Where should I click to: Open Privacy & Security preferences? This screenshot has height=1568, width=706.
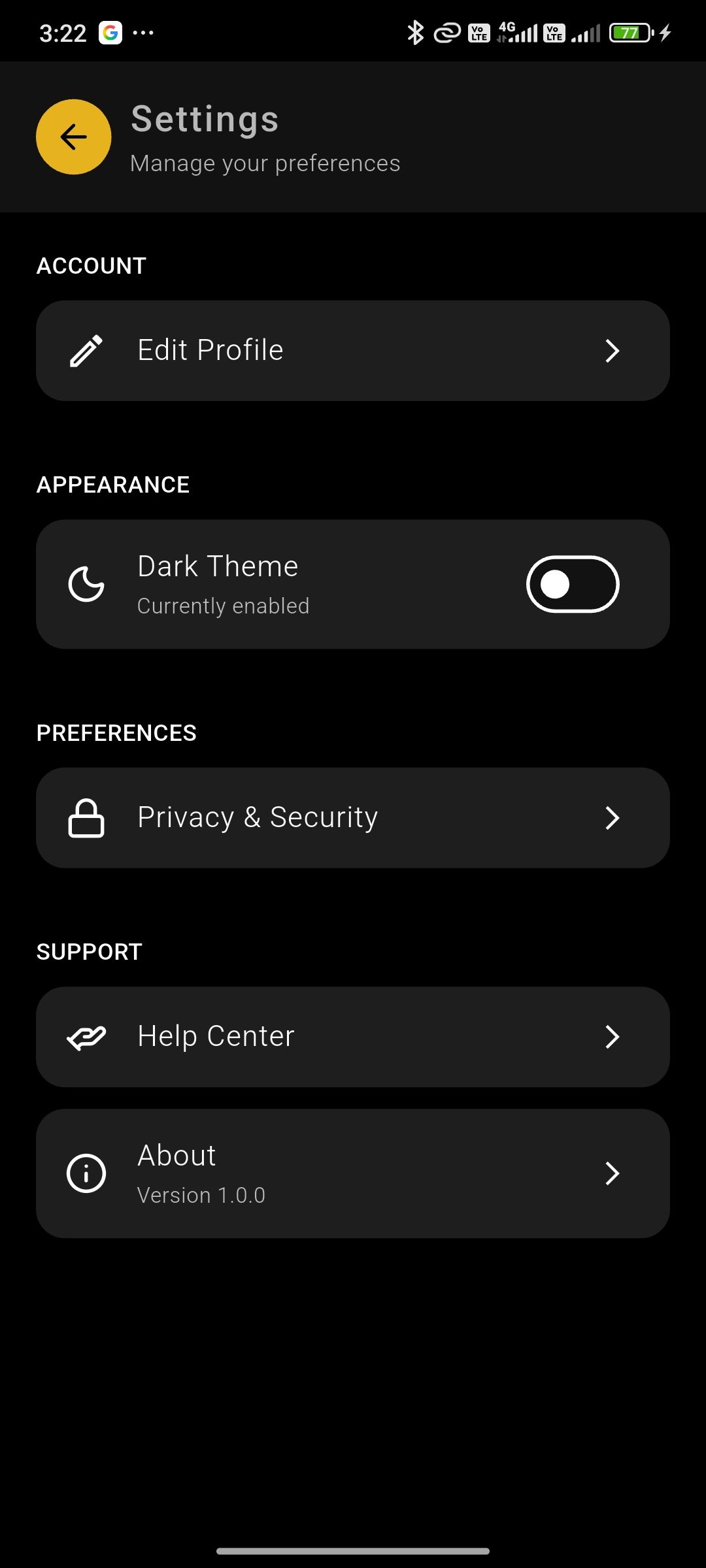coord(353,818)
